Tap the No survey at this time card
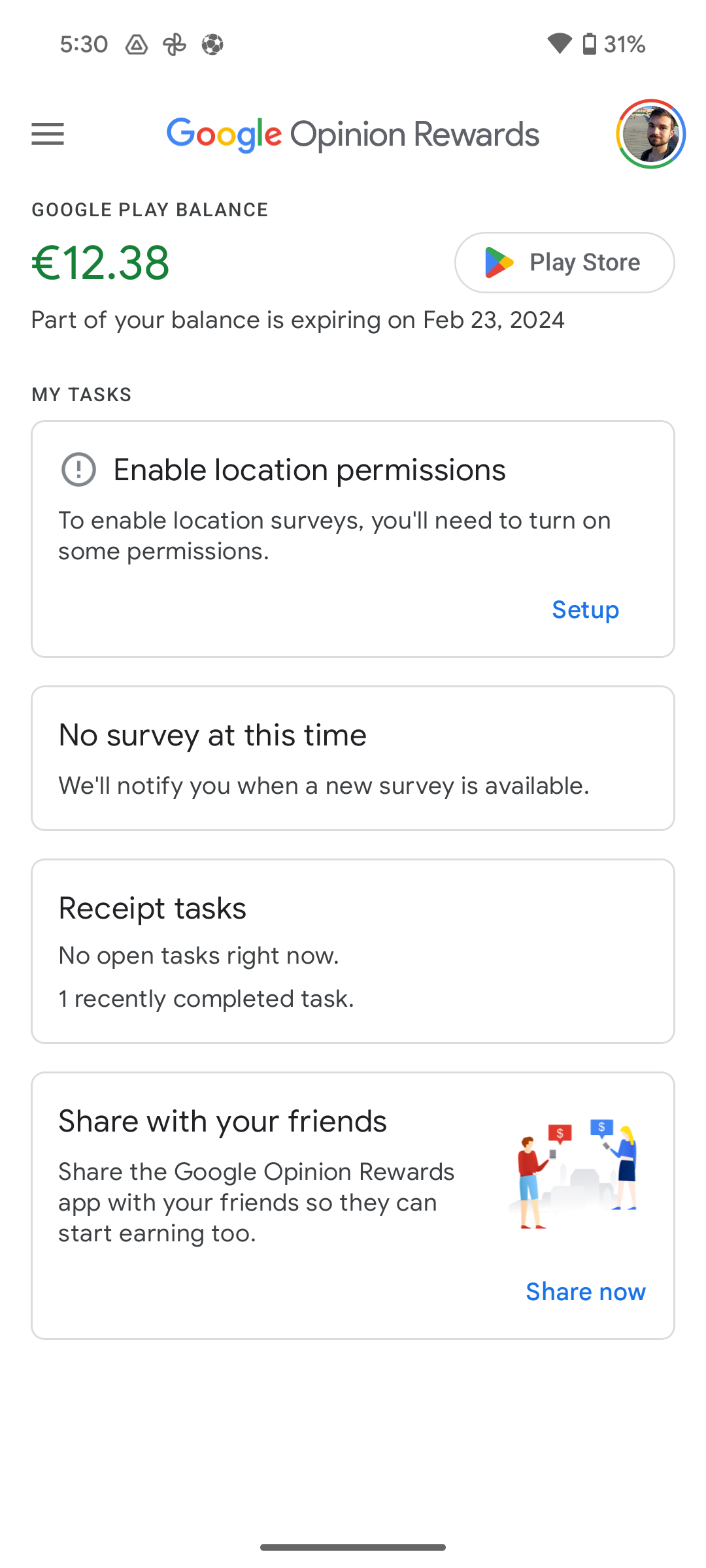 point(353,757)
